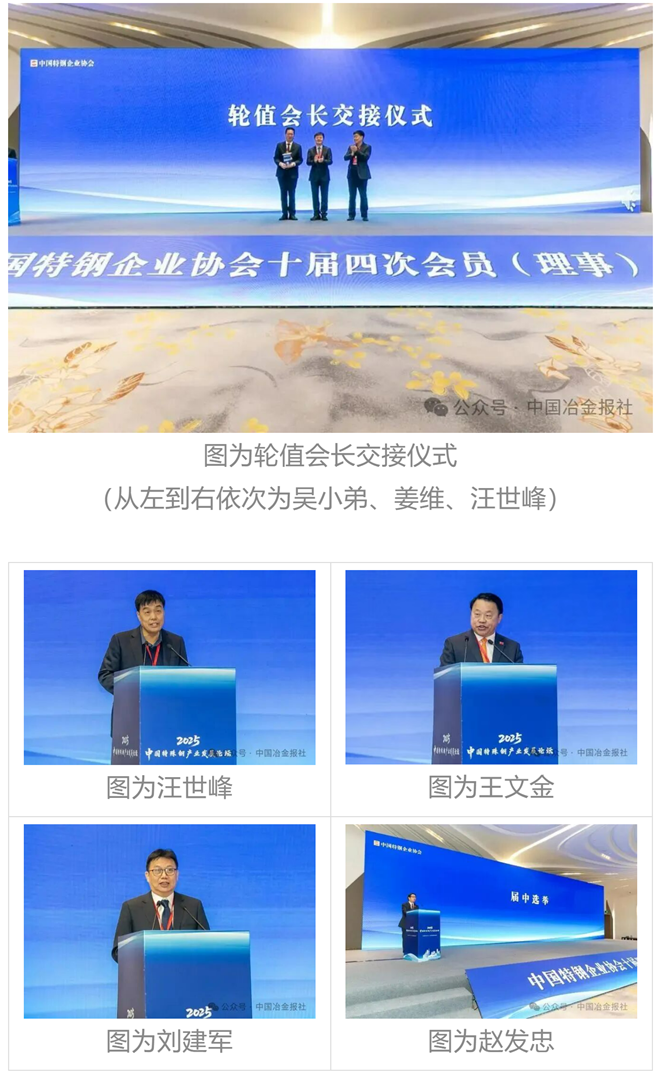Open the rotating chairman handover ceremony photo

coord(330,217)
